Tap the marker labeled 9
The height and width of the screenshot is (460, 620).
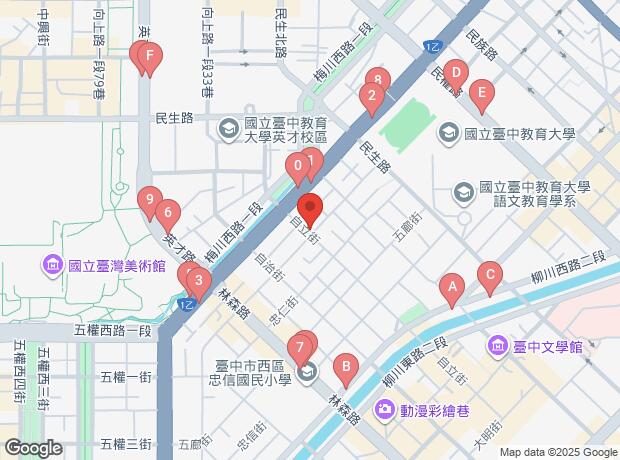[x=149, y=203]
